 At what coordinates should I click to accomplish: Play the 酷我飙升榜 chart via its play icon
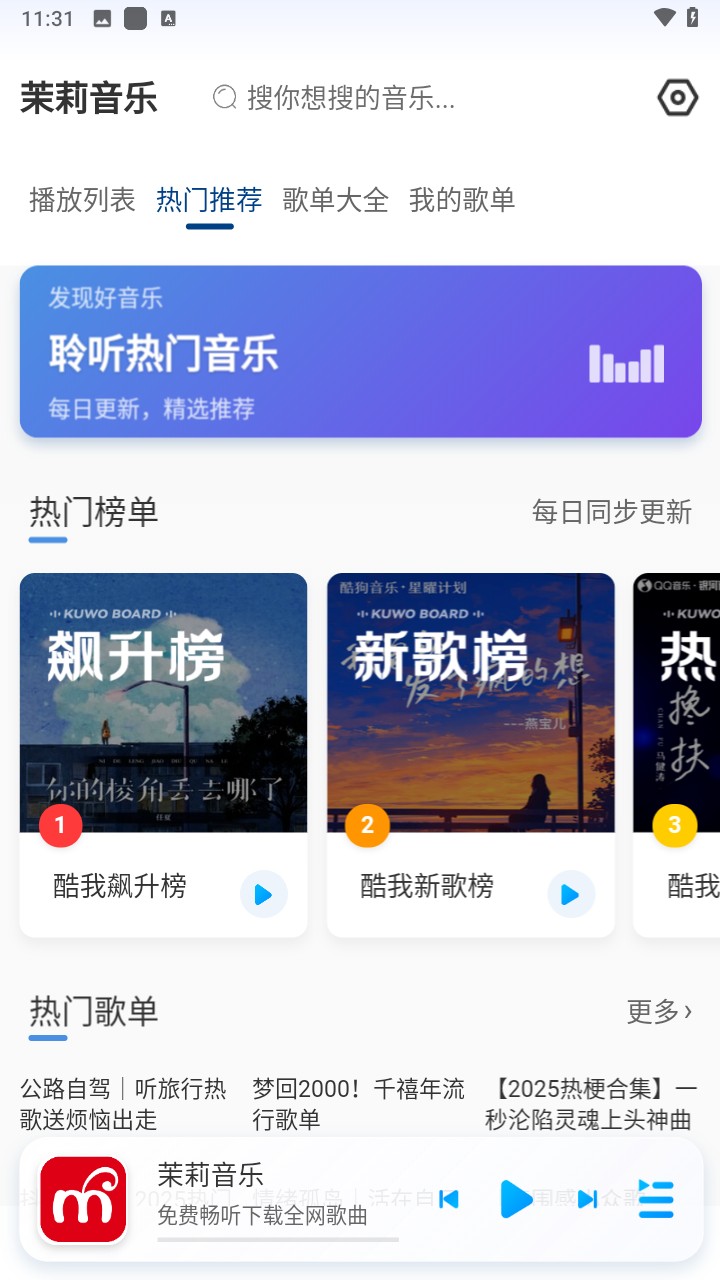click(x=263, y=894)
